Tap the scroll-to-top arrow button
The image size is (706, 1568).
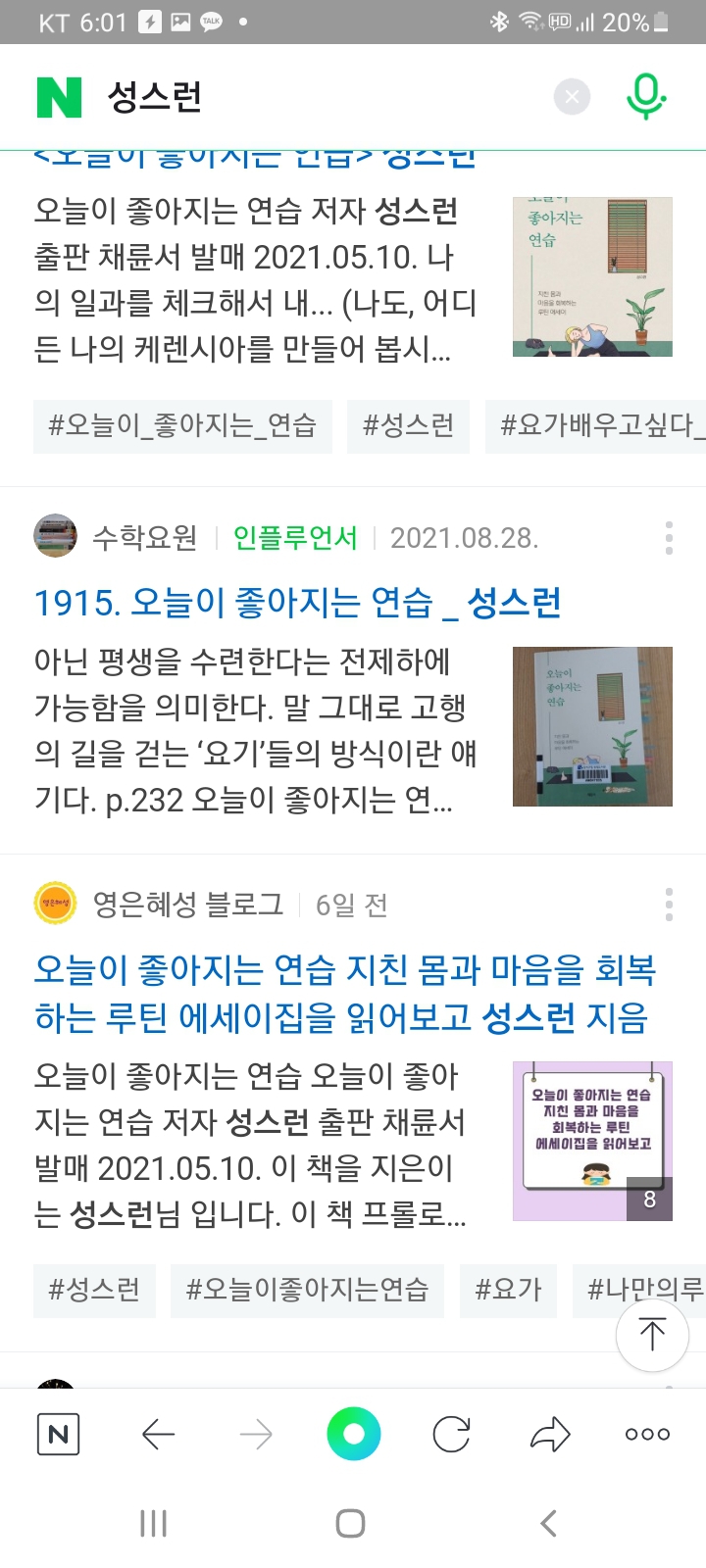coord(651,1335)
